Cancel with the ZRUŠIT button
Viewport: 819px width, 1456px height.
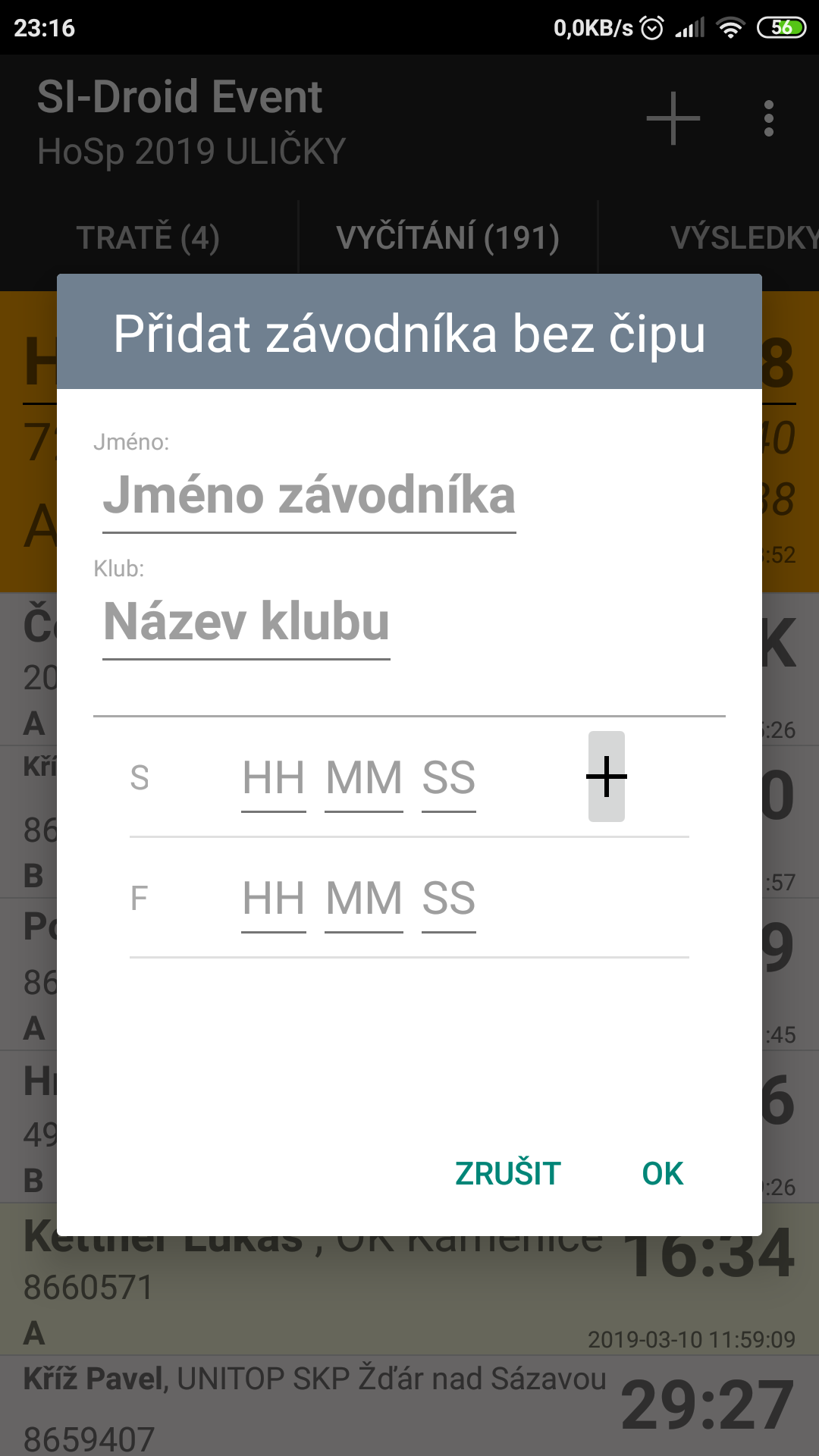coord(507,1174)
